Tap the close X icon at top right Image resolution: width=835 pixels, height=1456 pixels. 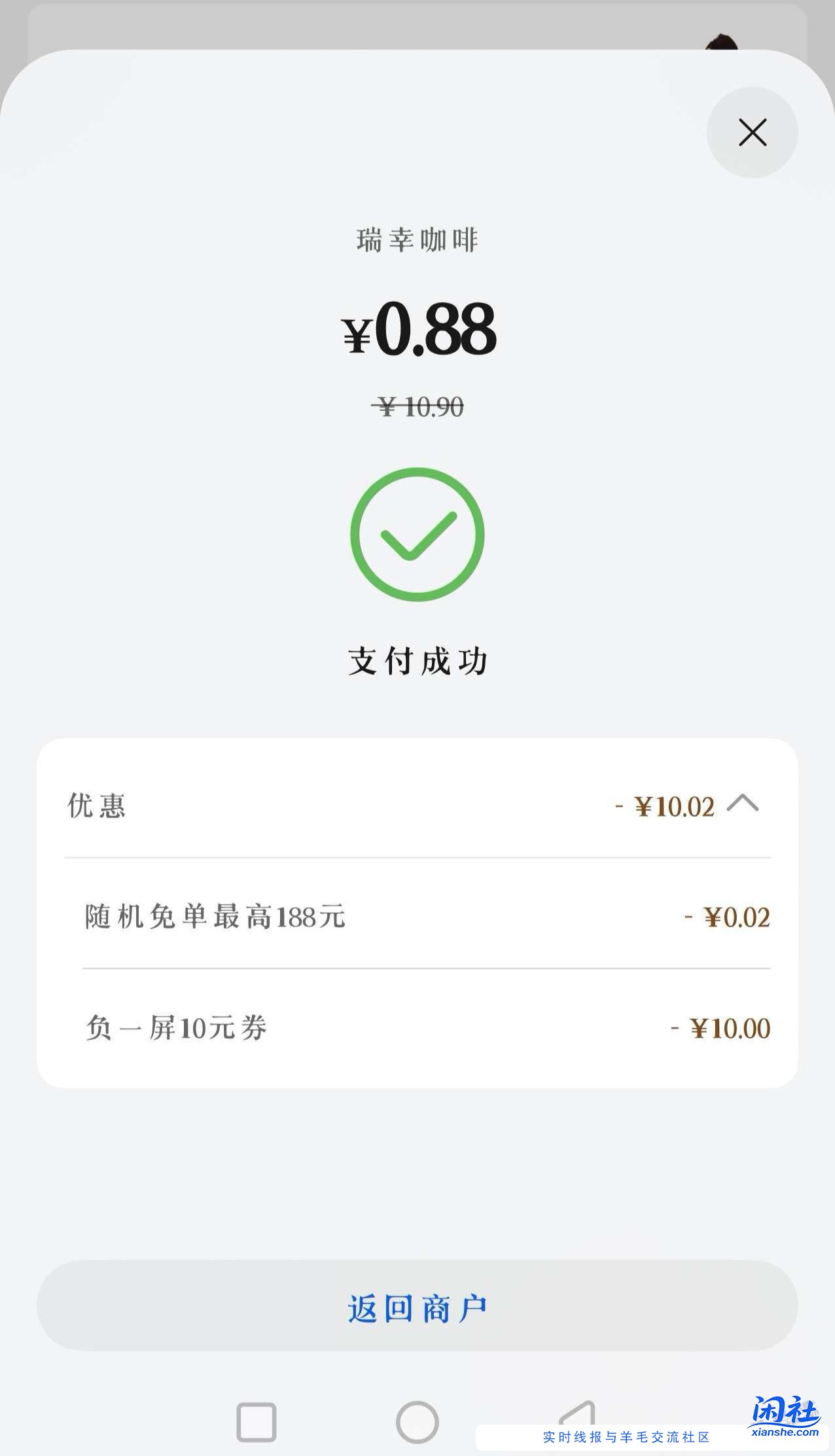753,132
